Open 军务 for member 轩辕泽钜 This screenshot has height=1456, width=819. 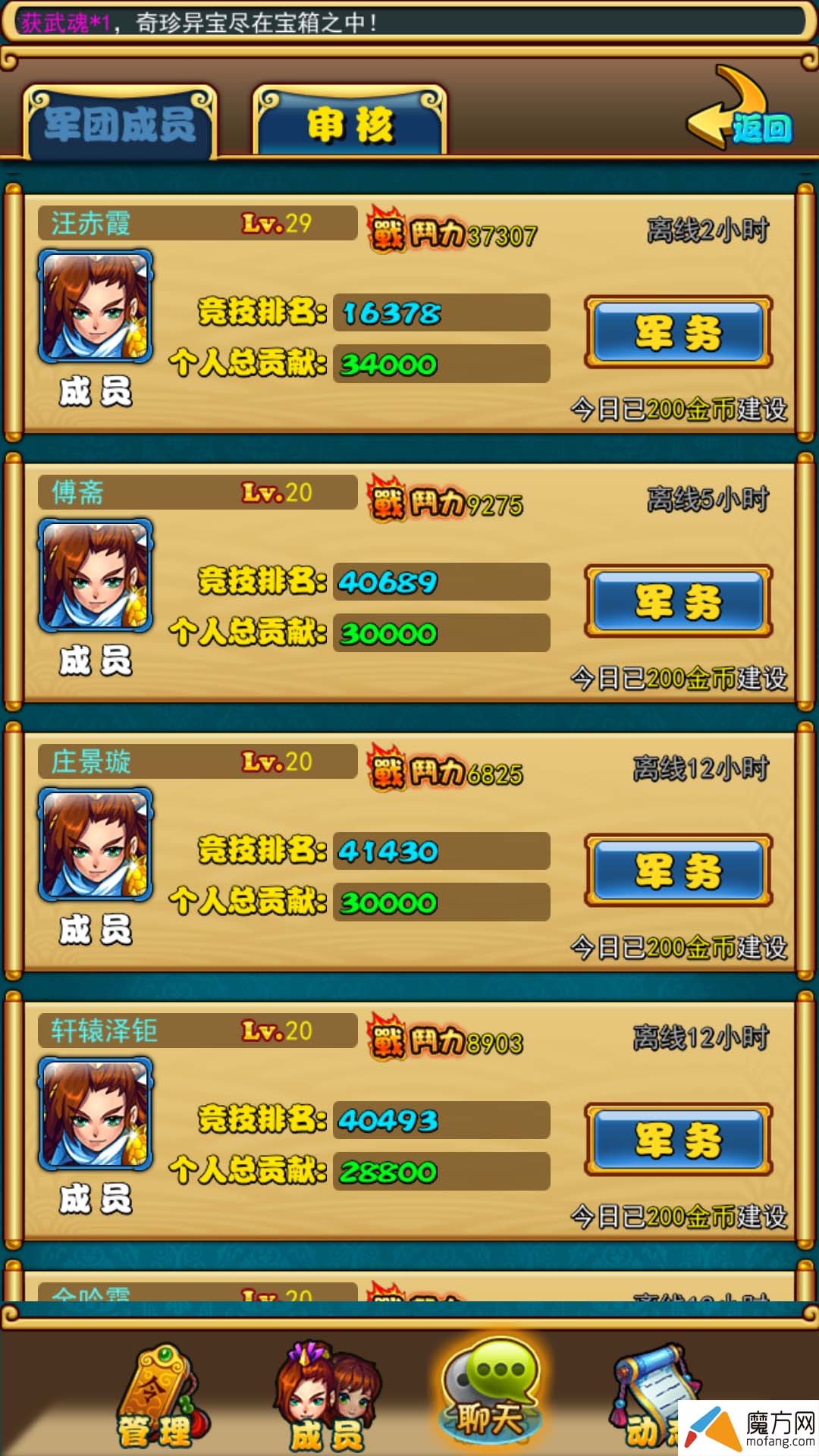coord(678,1140)
